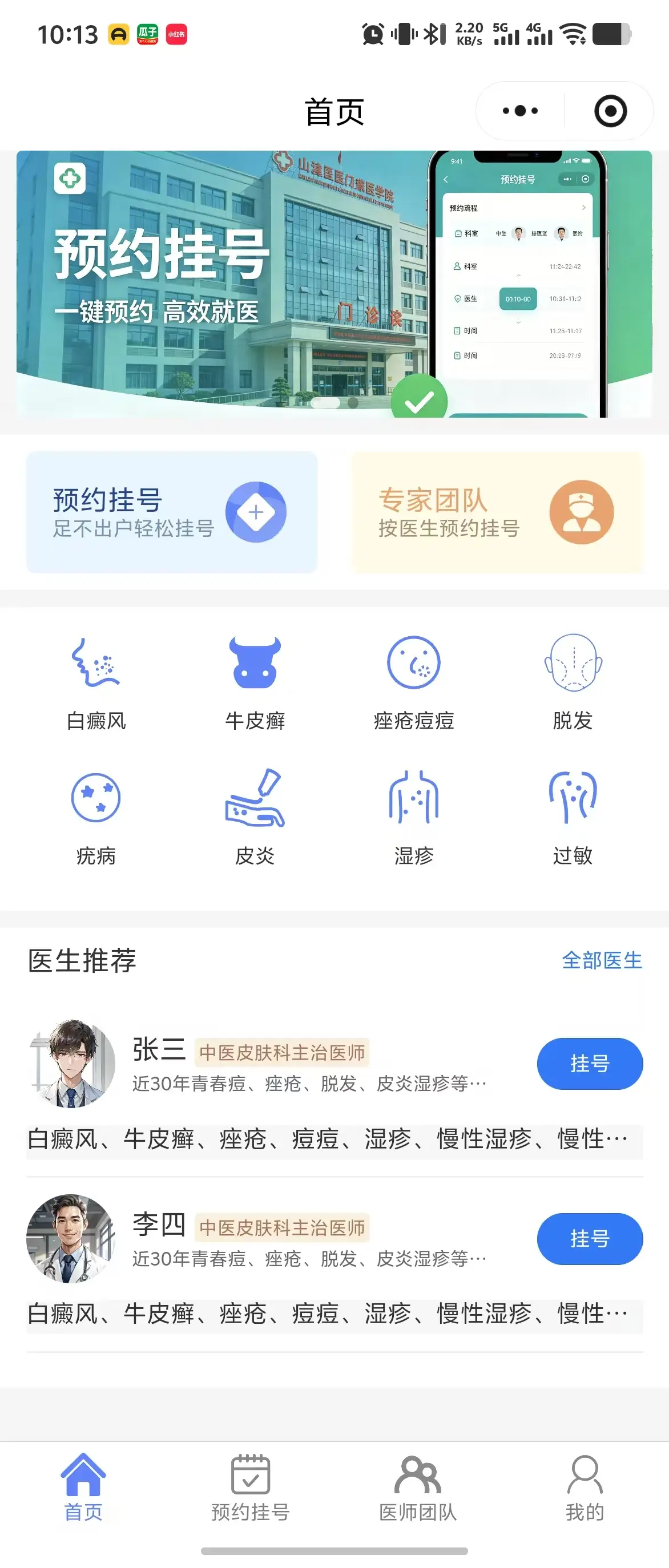Go to the 我的 tab
The image size is (669, 1568).
[x=585, y=1486]
